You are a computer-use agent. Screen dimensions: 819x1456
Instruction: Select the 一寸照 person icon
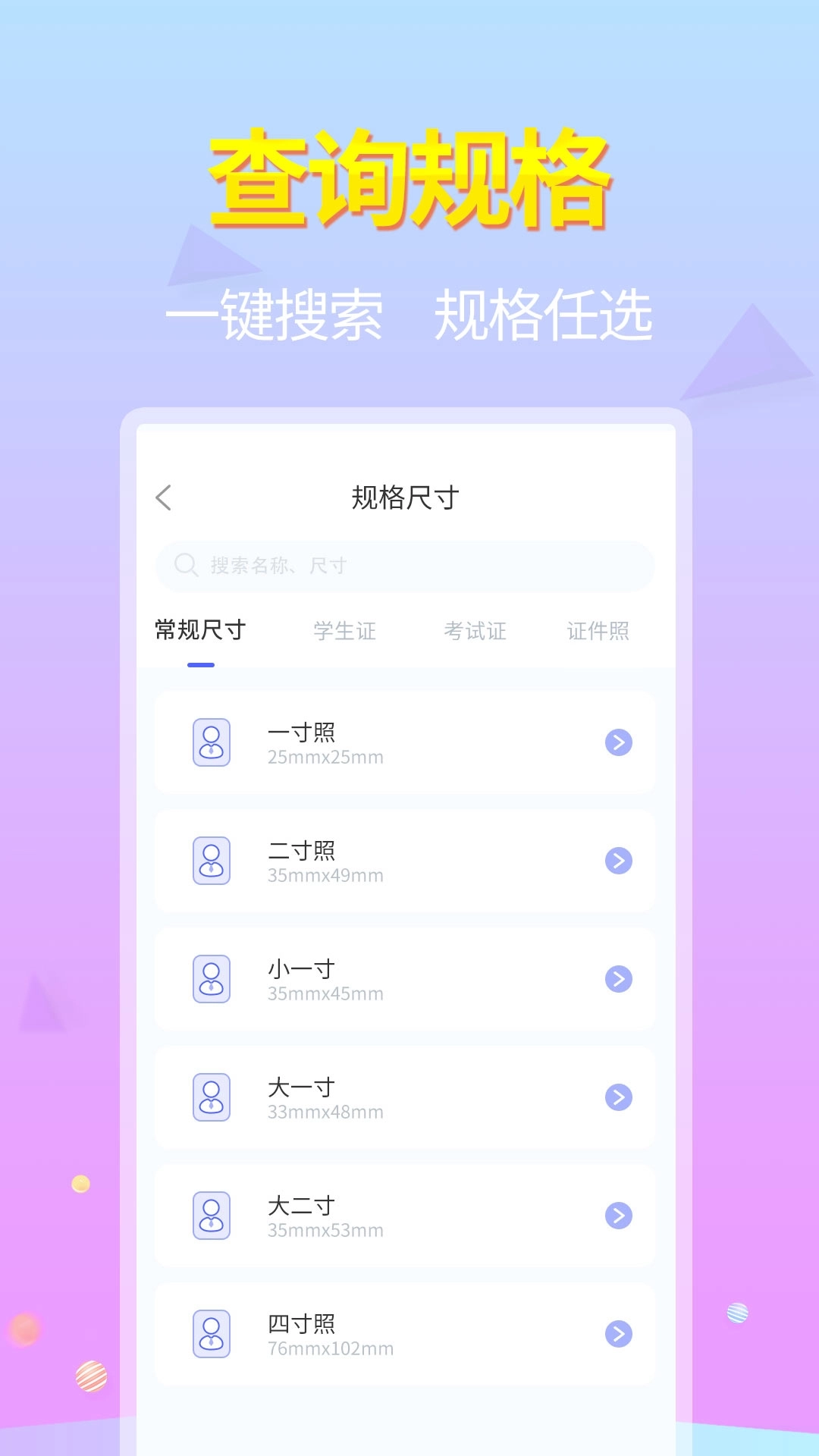coord(210,742)
